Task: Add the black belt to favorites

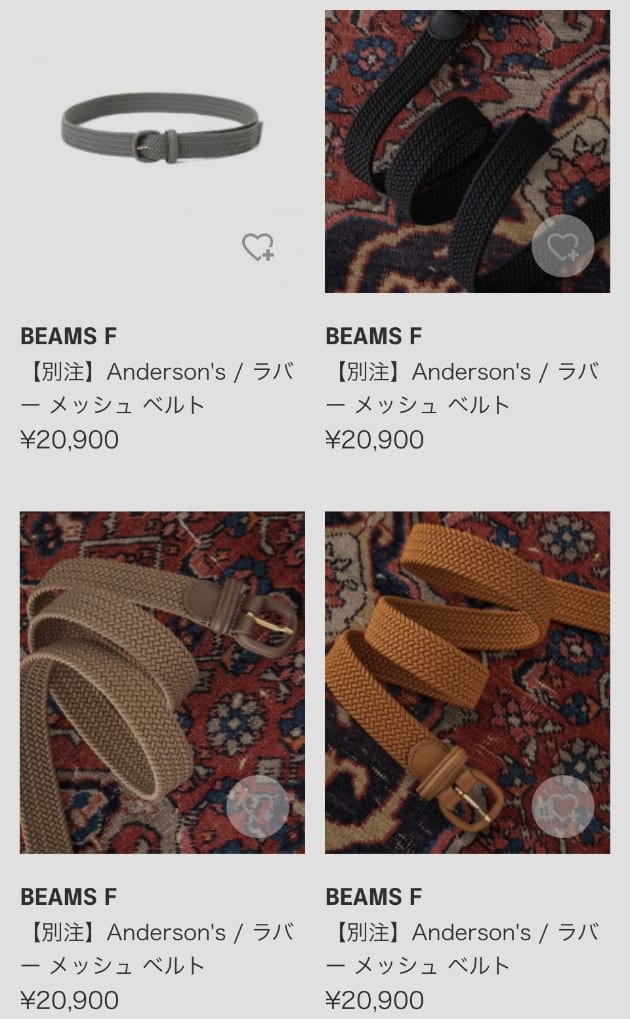Action: coord(563,246)
